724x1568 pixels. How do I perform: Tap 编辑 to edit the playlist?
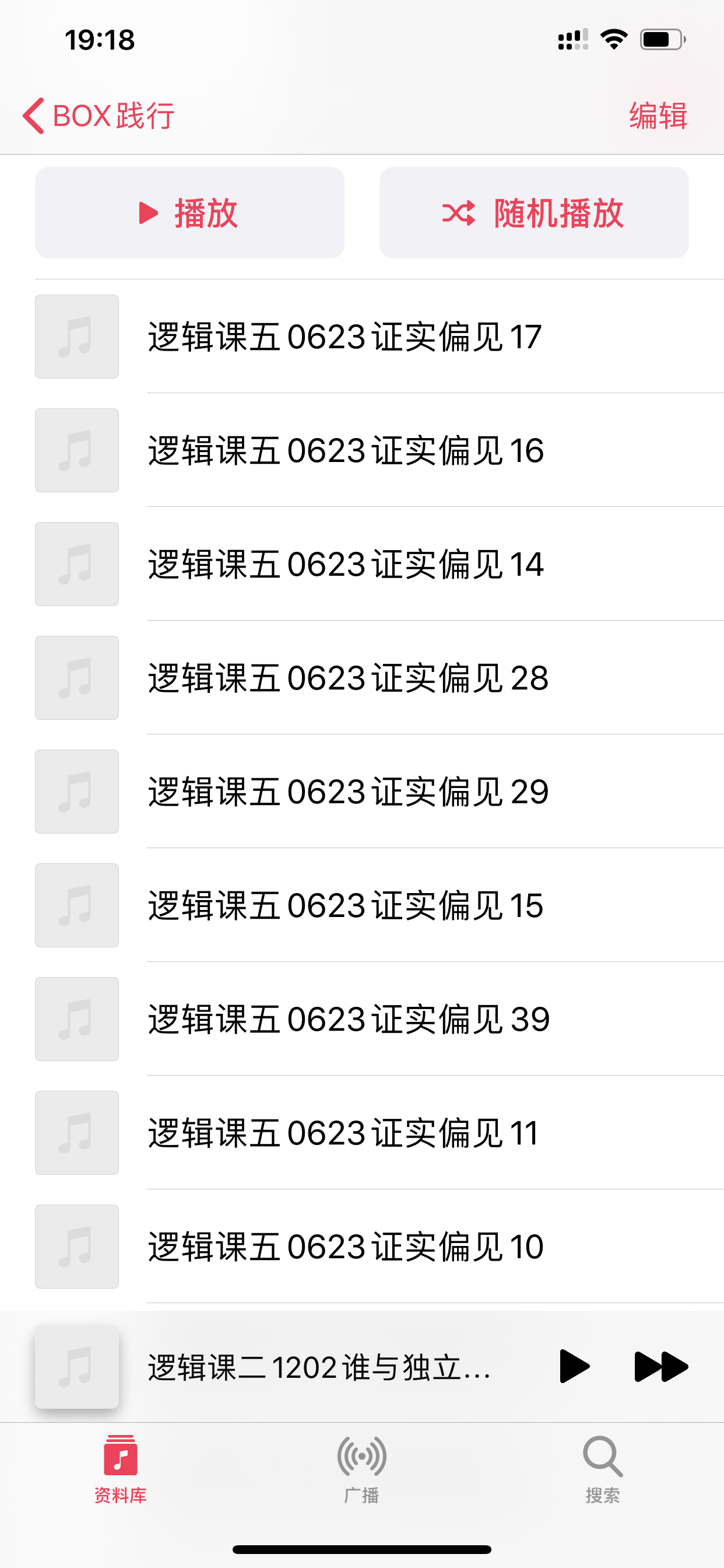[658, 115]
